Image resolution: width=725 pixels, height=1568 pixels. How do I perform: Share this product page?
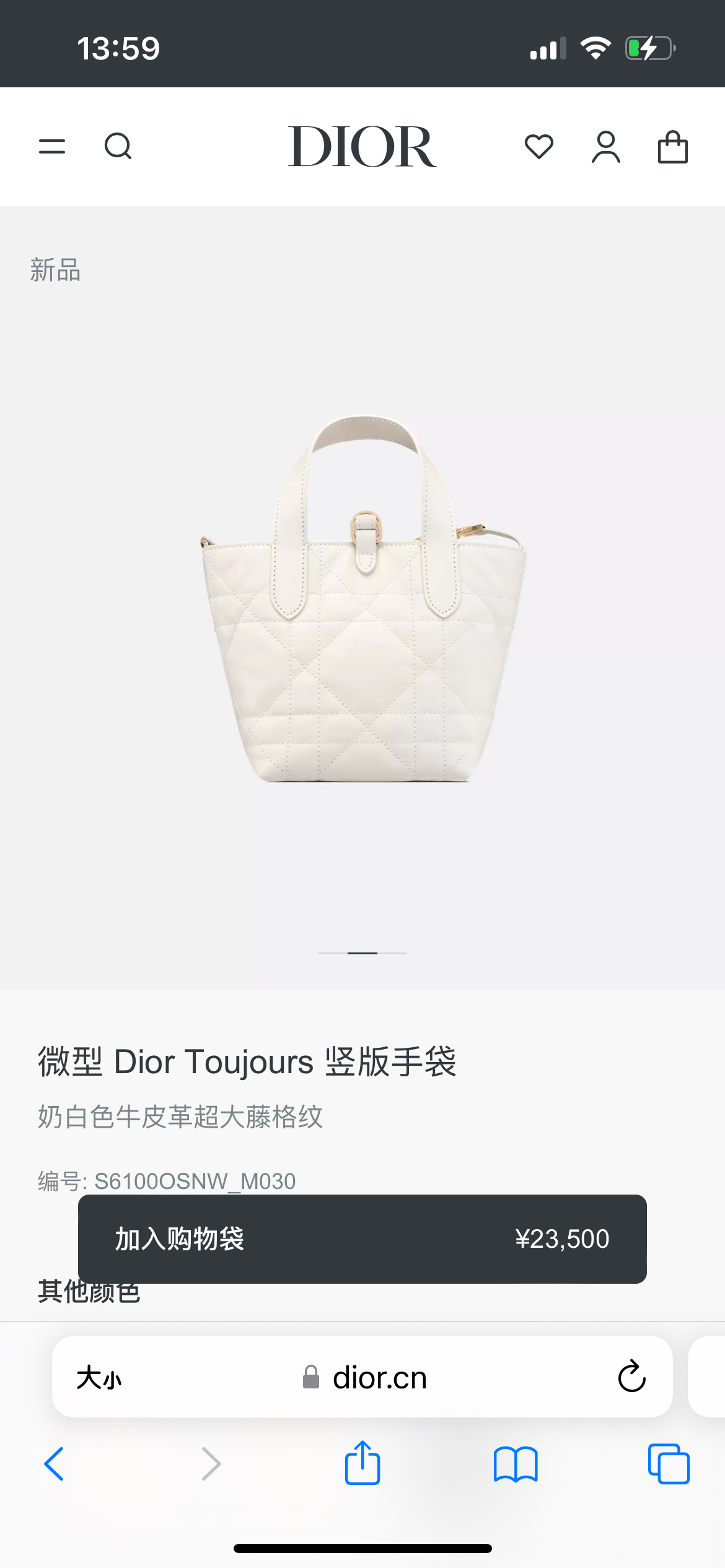362,1463
